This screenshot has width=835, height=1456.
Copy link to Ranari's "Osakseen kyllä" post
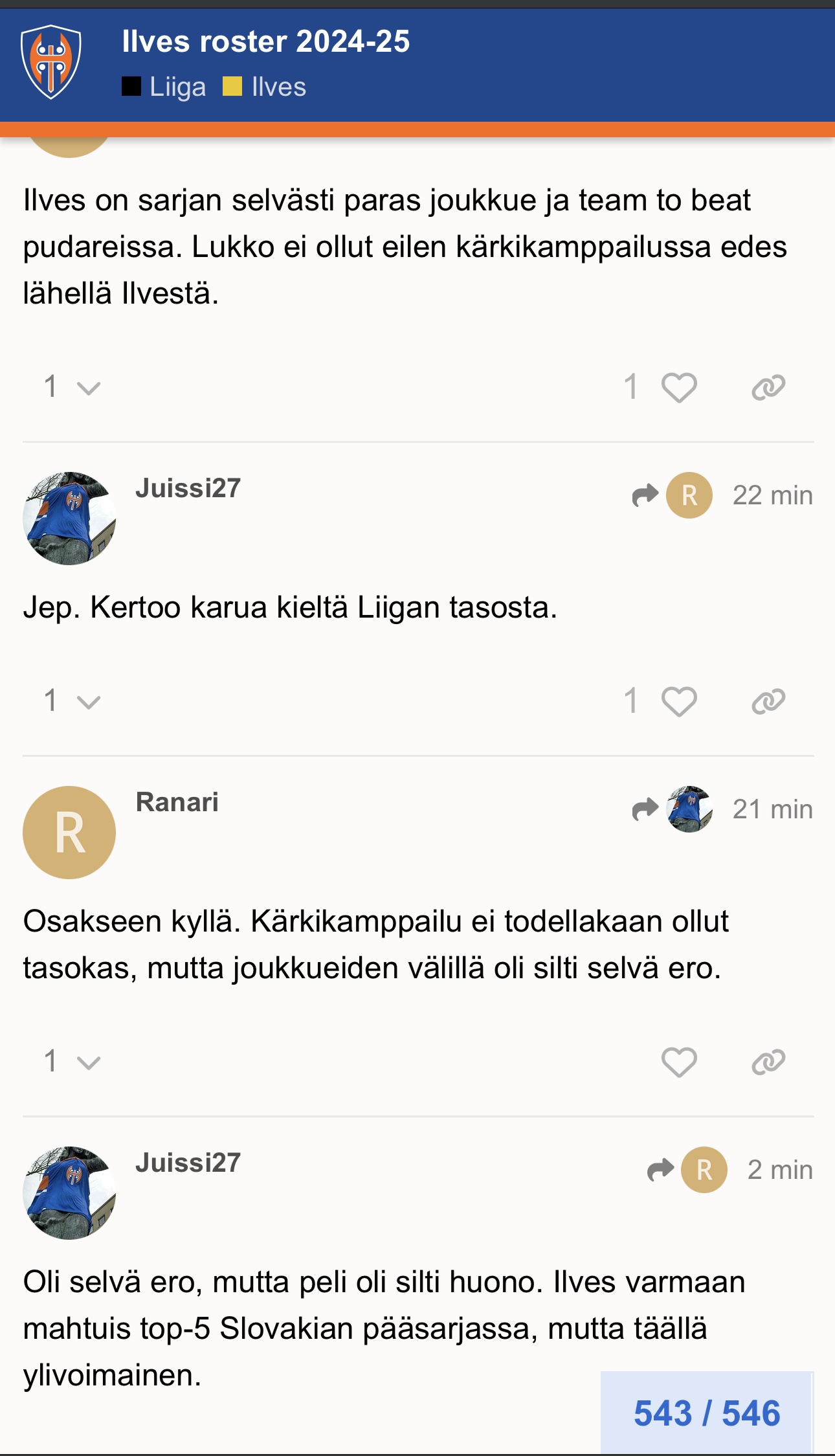pos(768,1062)
